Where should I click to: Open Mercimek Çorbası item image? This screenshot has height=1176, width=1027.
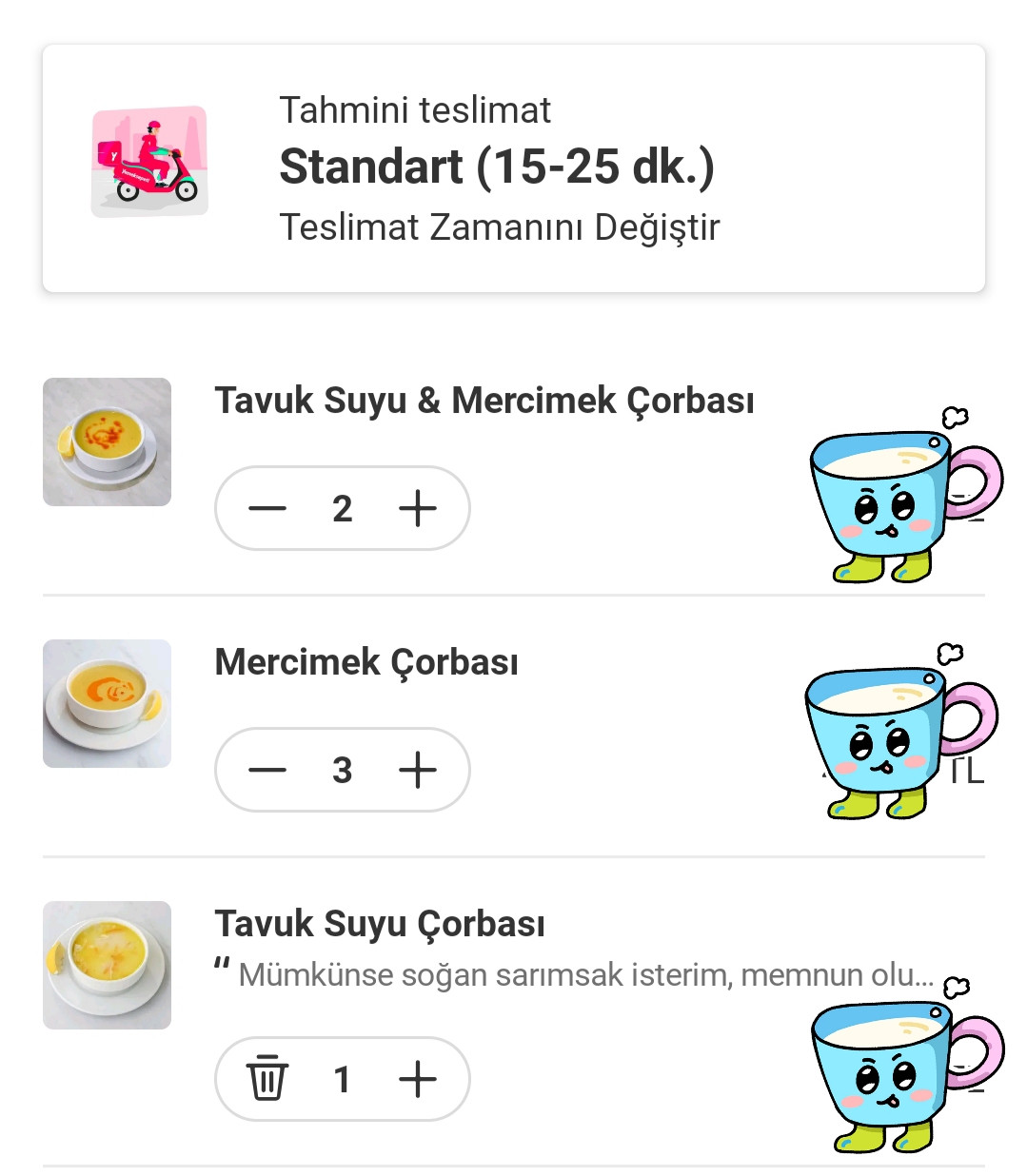click(x=107, y=703)
